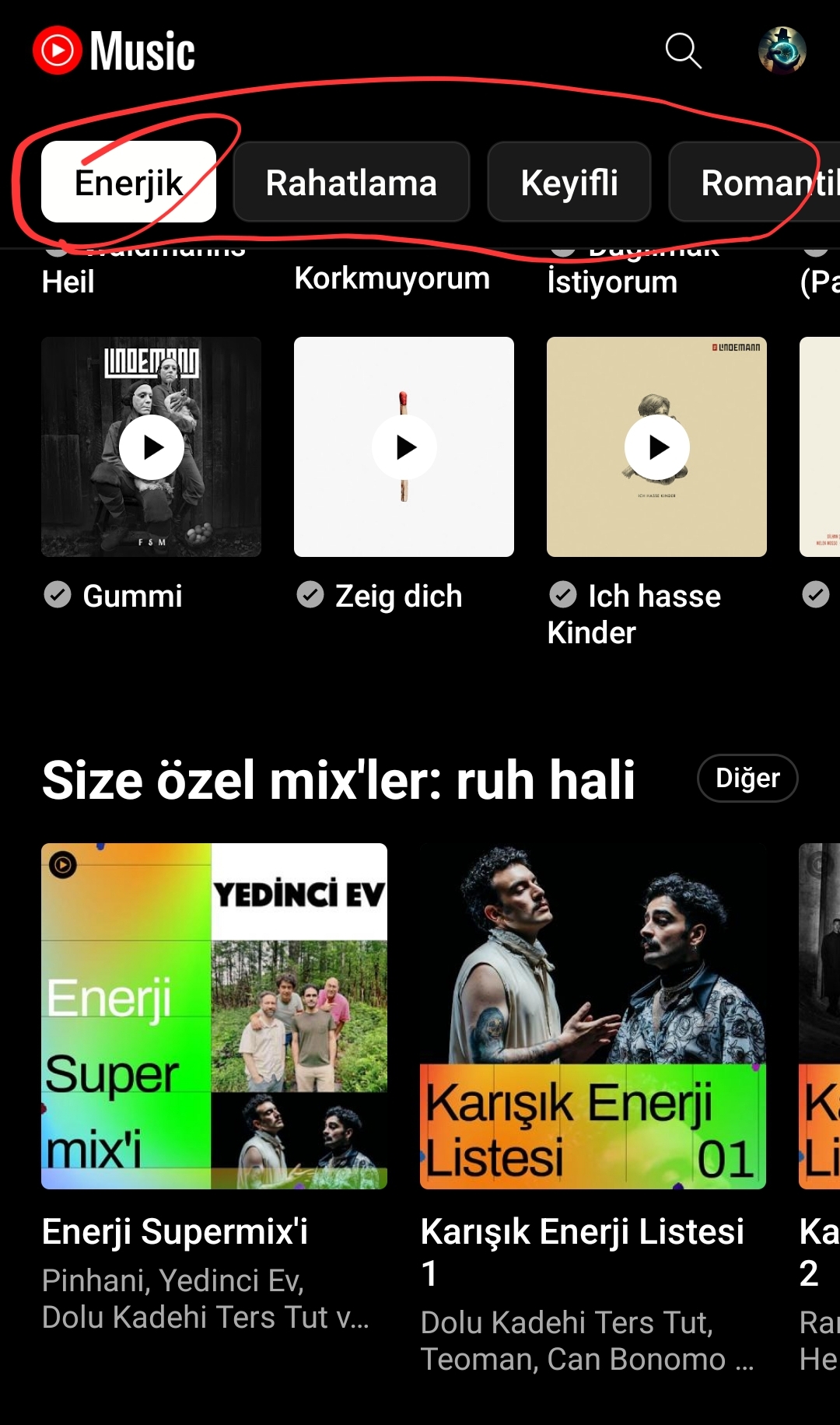Select the Romantik chip
The width and height of the screenshot is (840, 1425).
click(758, 182)
